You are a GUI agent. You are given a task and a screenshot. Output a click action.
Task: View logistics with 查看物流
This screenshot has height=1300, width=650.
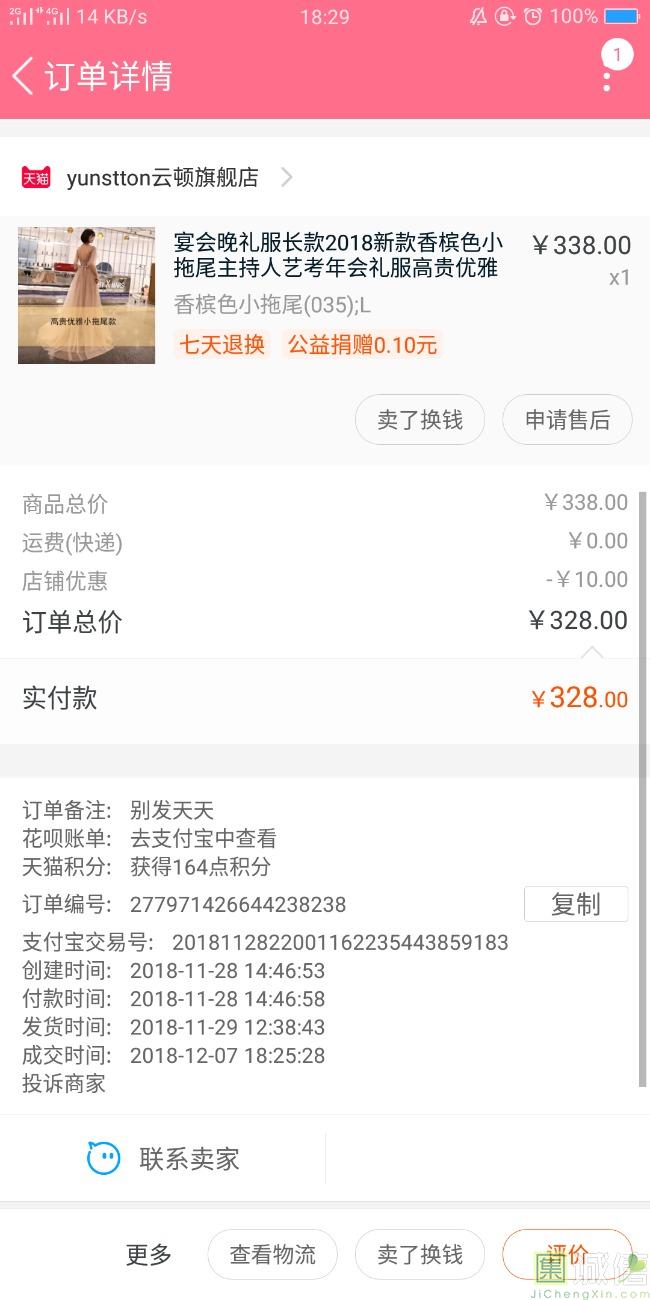[x=272, y=1254]
